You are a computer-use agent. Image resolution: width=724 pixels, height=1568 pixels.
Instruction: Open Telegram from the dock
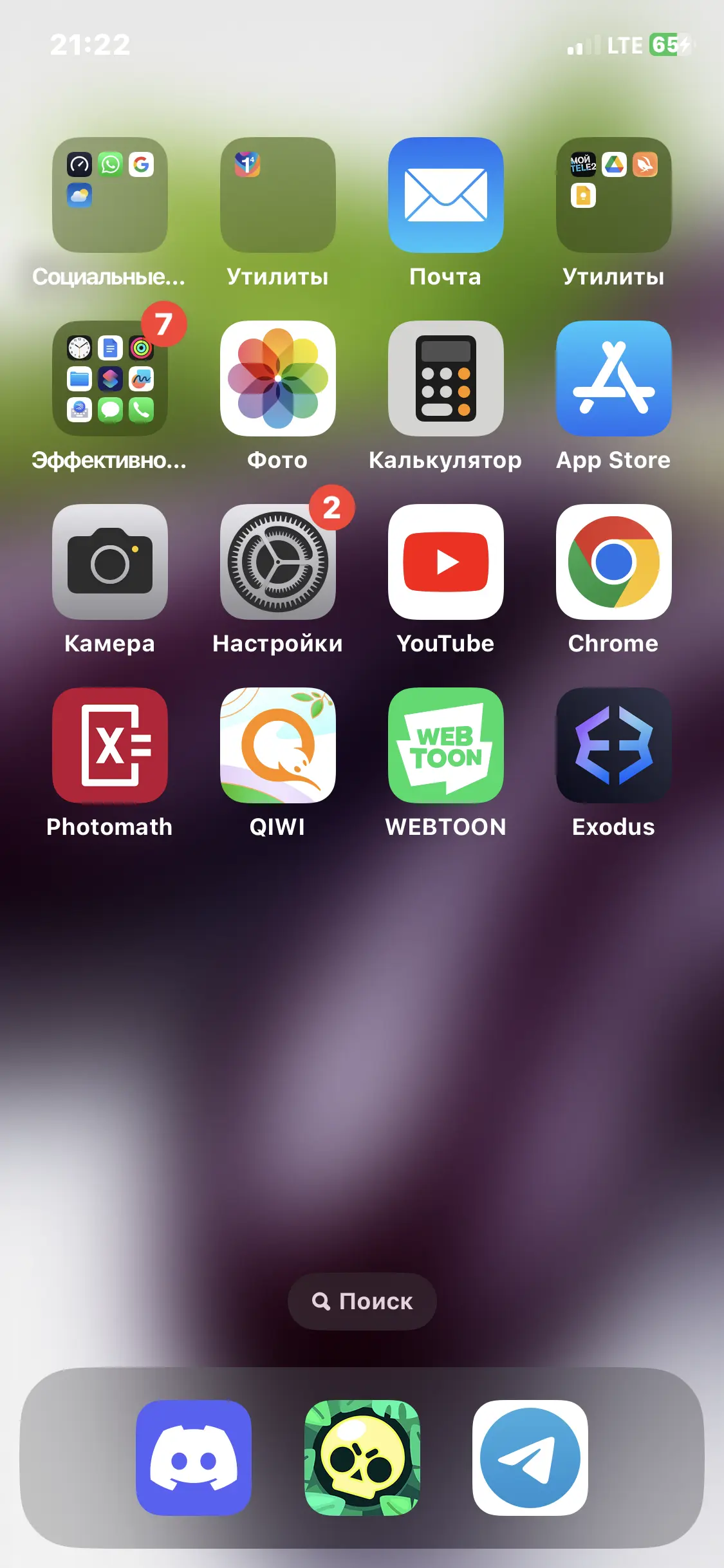tap(530, 1458)
